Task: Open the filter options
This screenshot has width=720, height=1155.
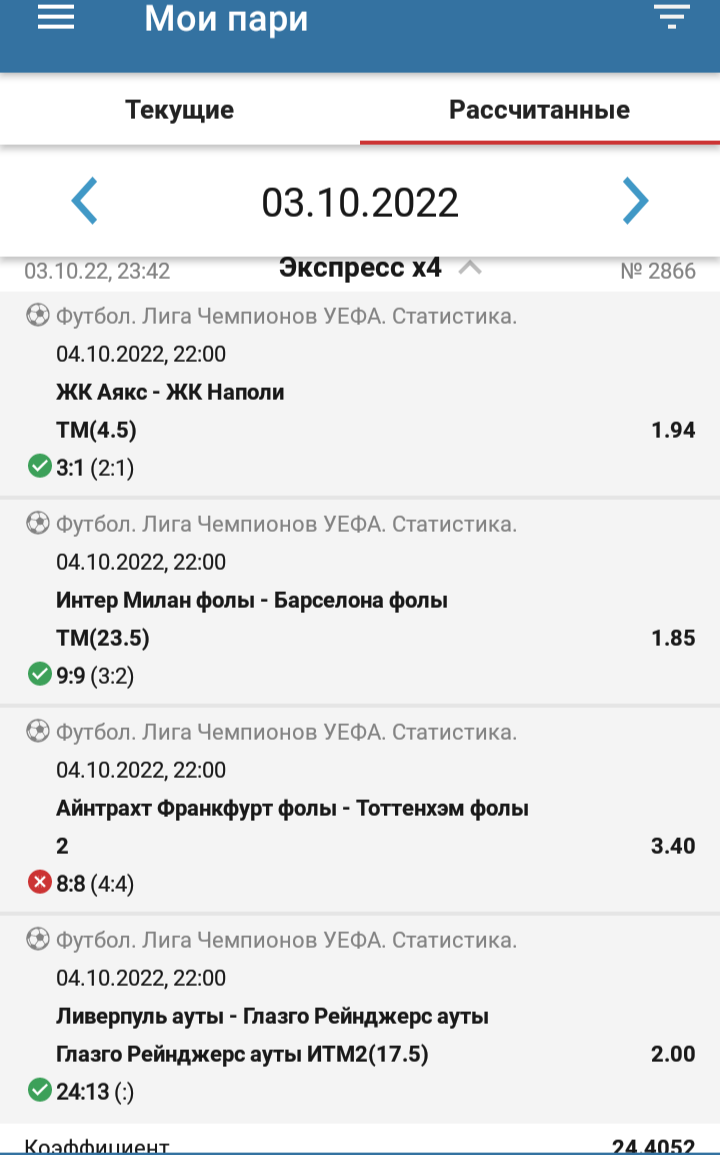Action: pos(673,17)
